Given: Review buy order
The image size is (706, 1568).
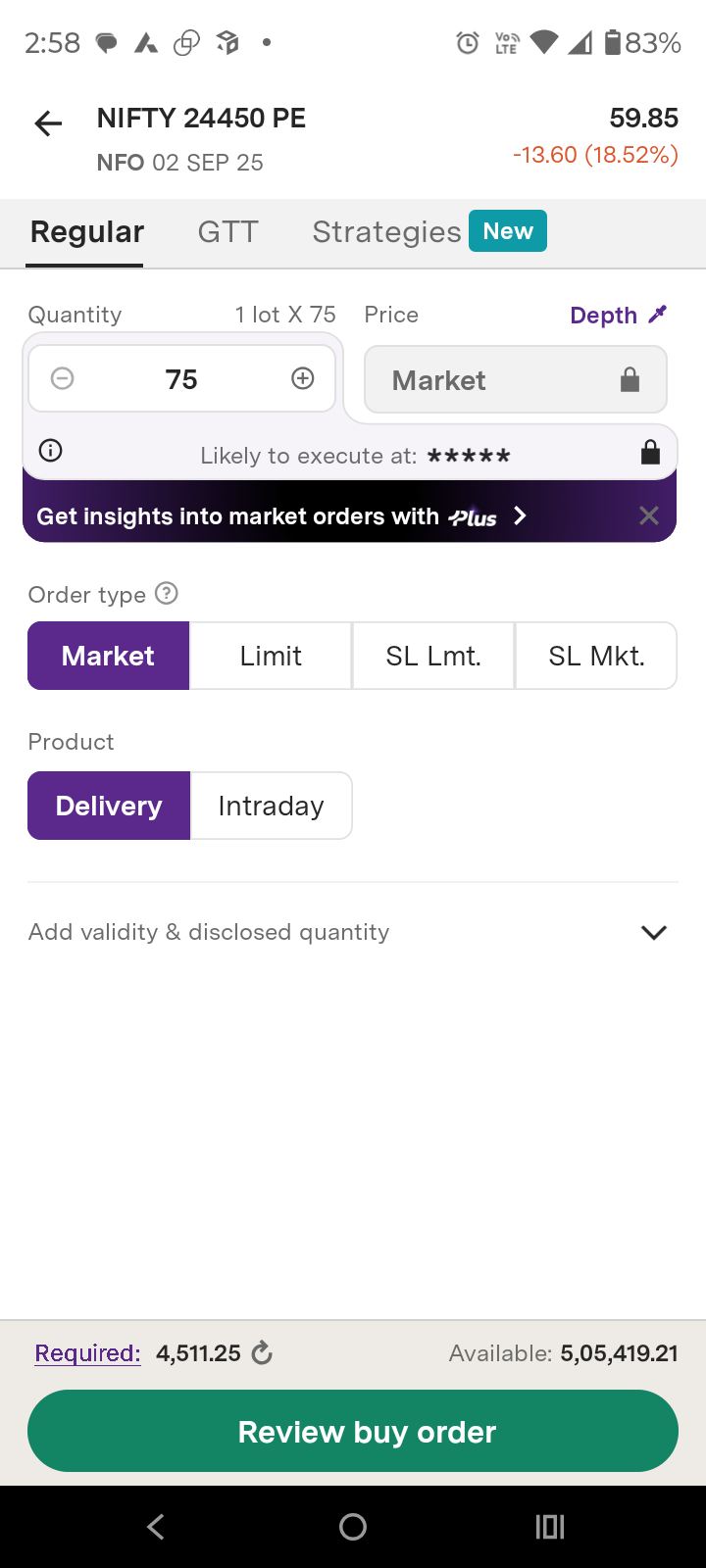Looking at the screenshot, I should (x=353, y=1431).
